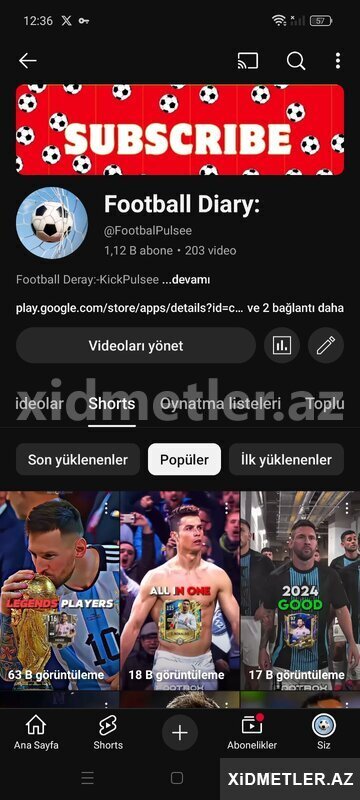Tap Videoları yönet button

click(136, 345)
